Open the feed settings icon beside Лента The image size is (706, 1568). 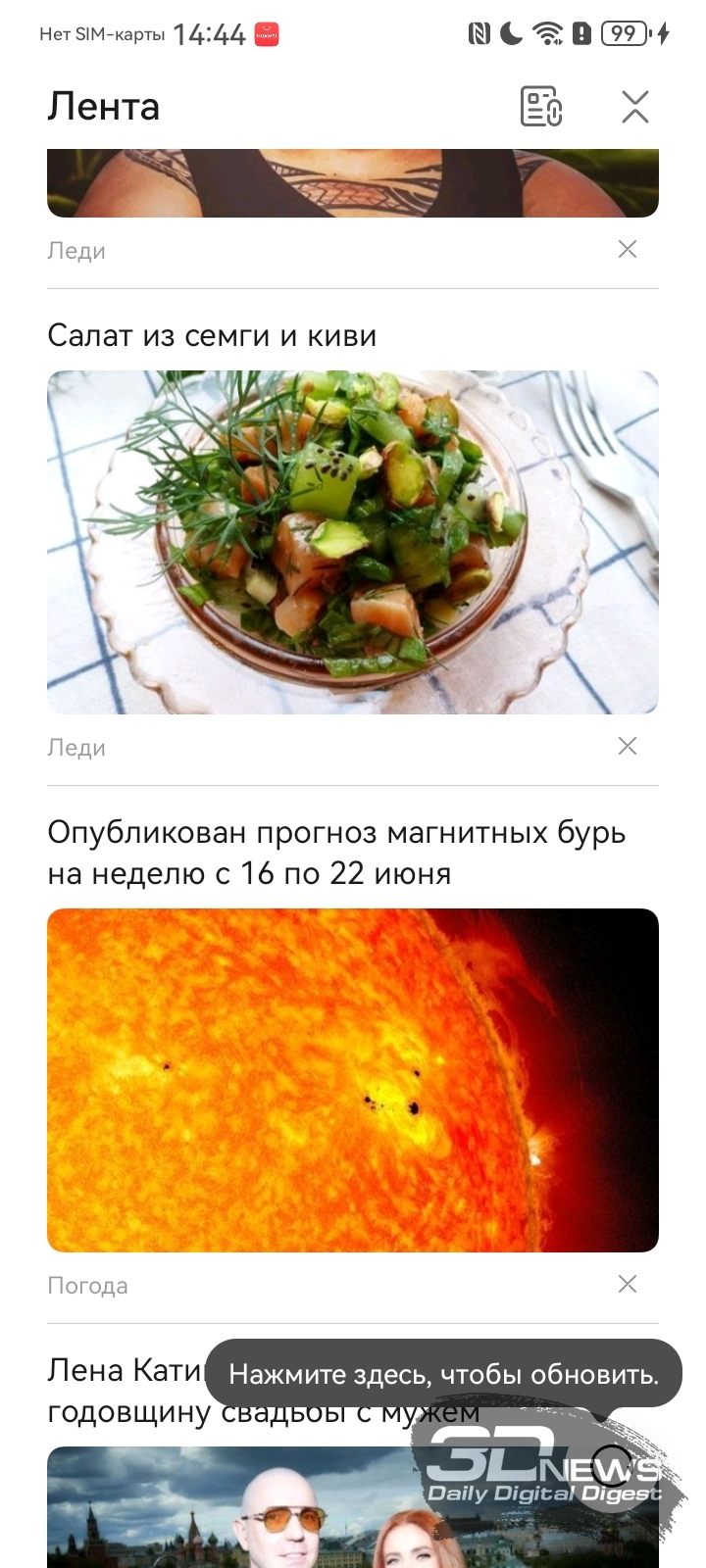(x=541, y=107)
